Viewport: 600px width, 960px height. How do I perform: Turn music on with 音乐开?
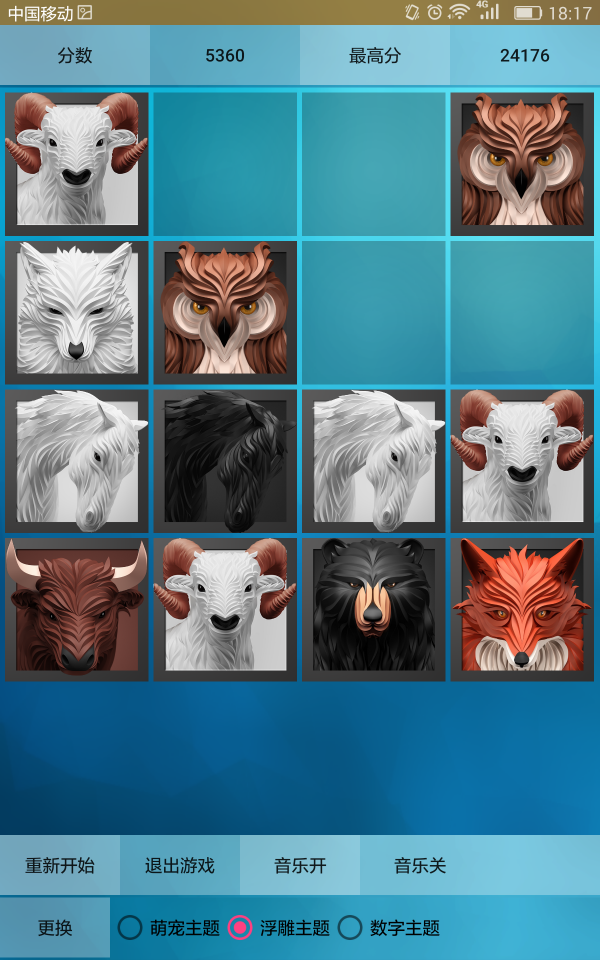[x=300, y=866]
